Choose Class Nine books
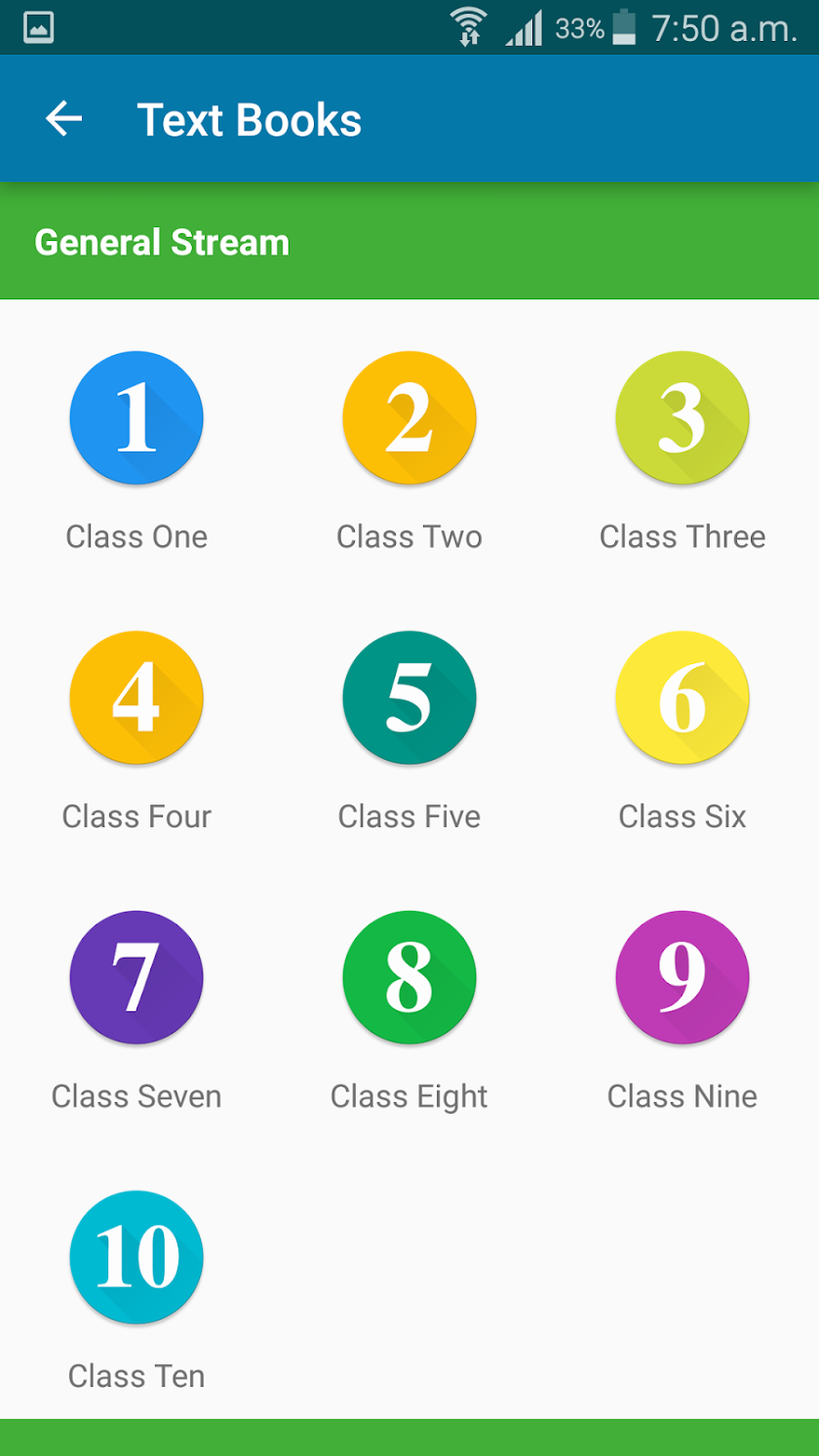Viewport: 819px width, 1456px height. (x=682, y=977)
